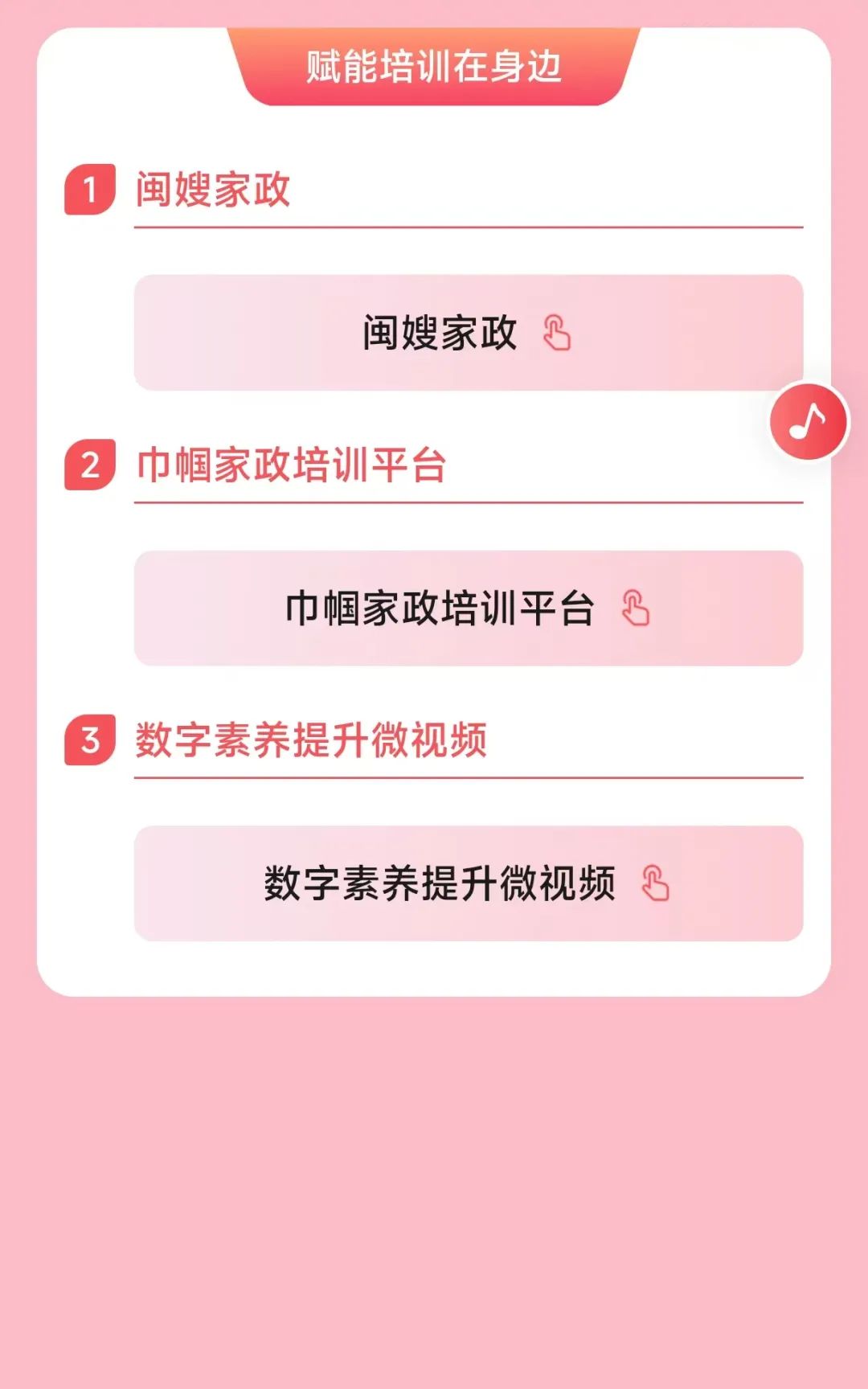Screen dimensions: 868x1389
Task: Open the 数字素养提升微视频 button
Action: pos(468,883)
